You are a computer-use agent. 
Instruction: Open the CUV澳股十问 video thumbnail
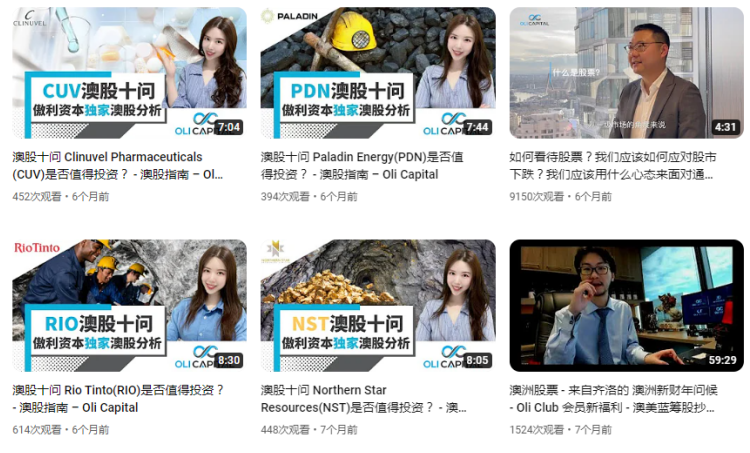click(x=129, y=73)
